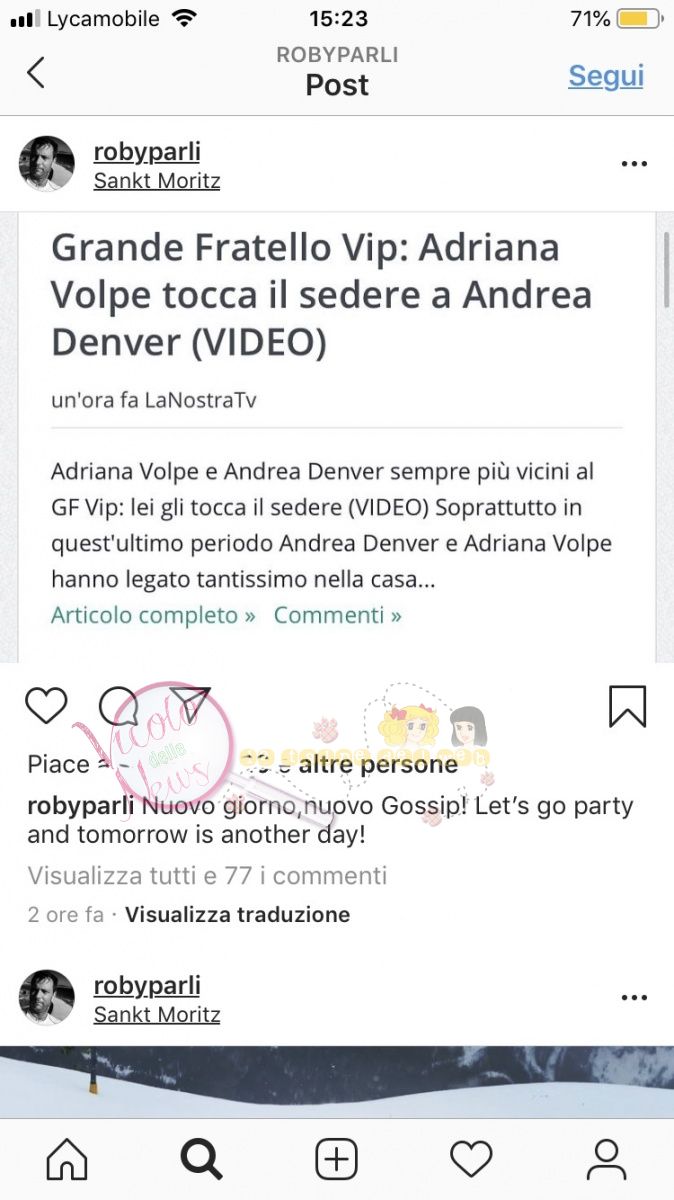Open robyparli's profile from the first post header
Viewport: 674px width, 1200px height.
[x=147, y=152]
